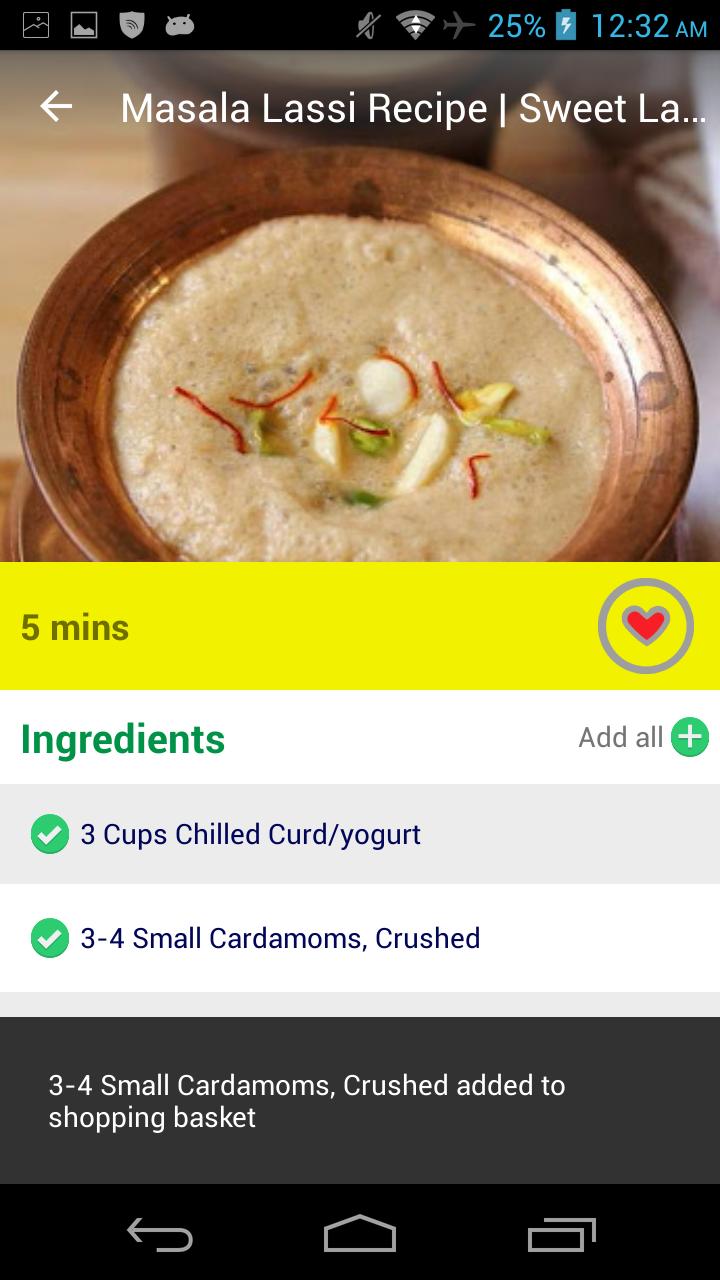Expand the truncated recipe title text
This screenshot has width=720, height=1280.
tap(410, 106)
